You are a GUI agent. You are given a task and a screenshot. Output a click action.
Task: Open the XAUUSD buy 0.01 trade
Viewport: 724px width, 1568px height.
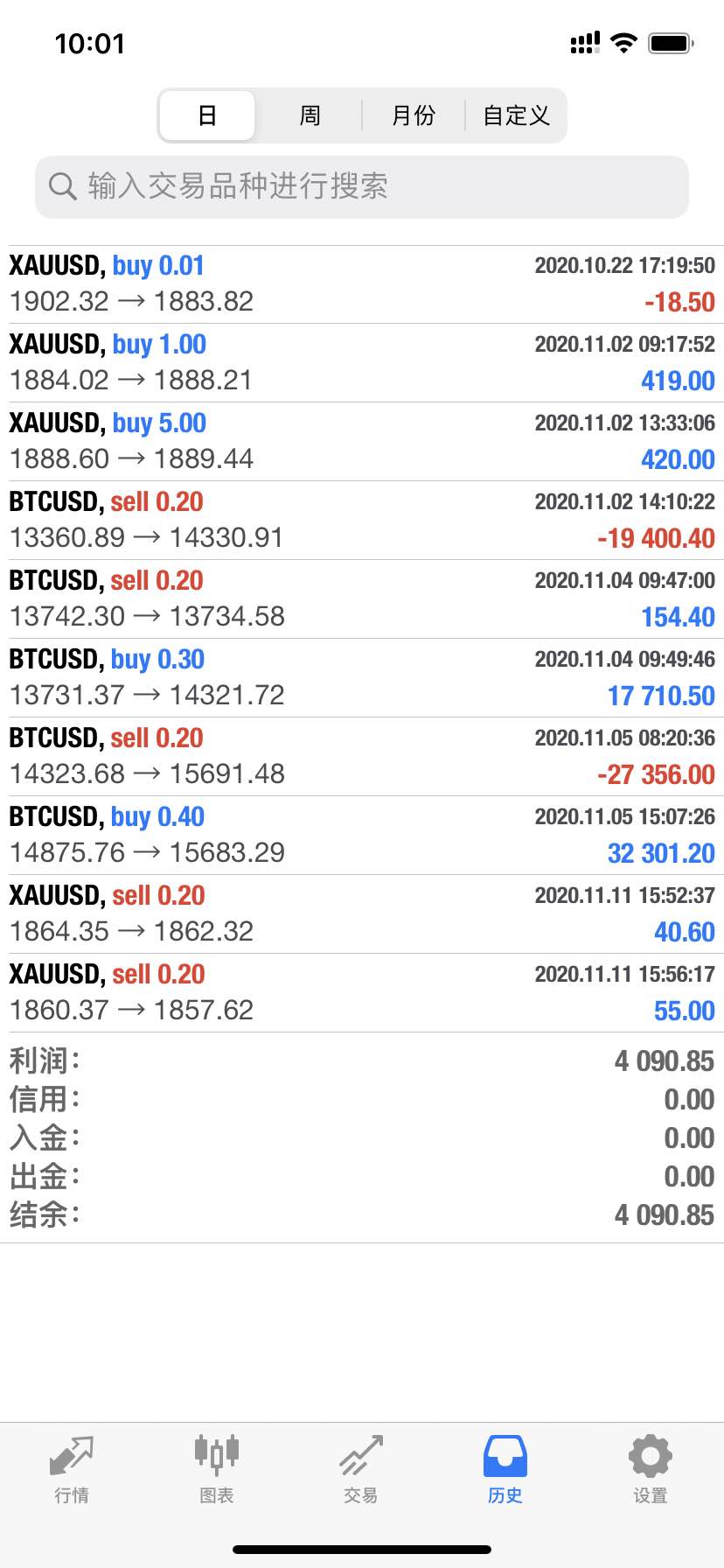pyautogui.click(x=362, y=284)
